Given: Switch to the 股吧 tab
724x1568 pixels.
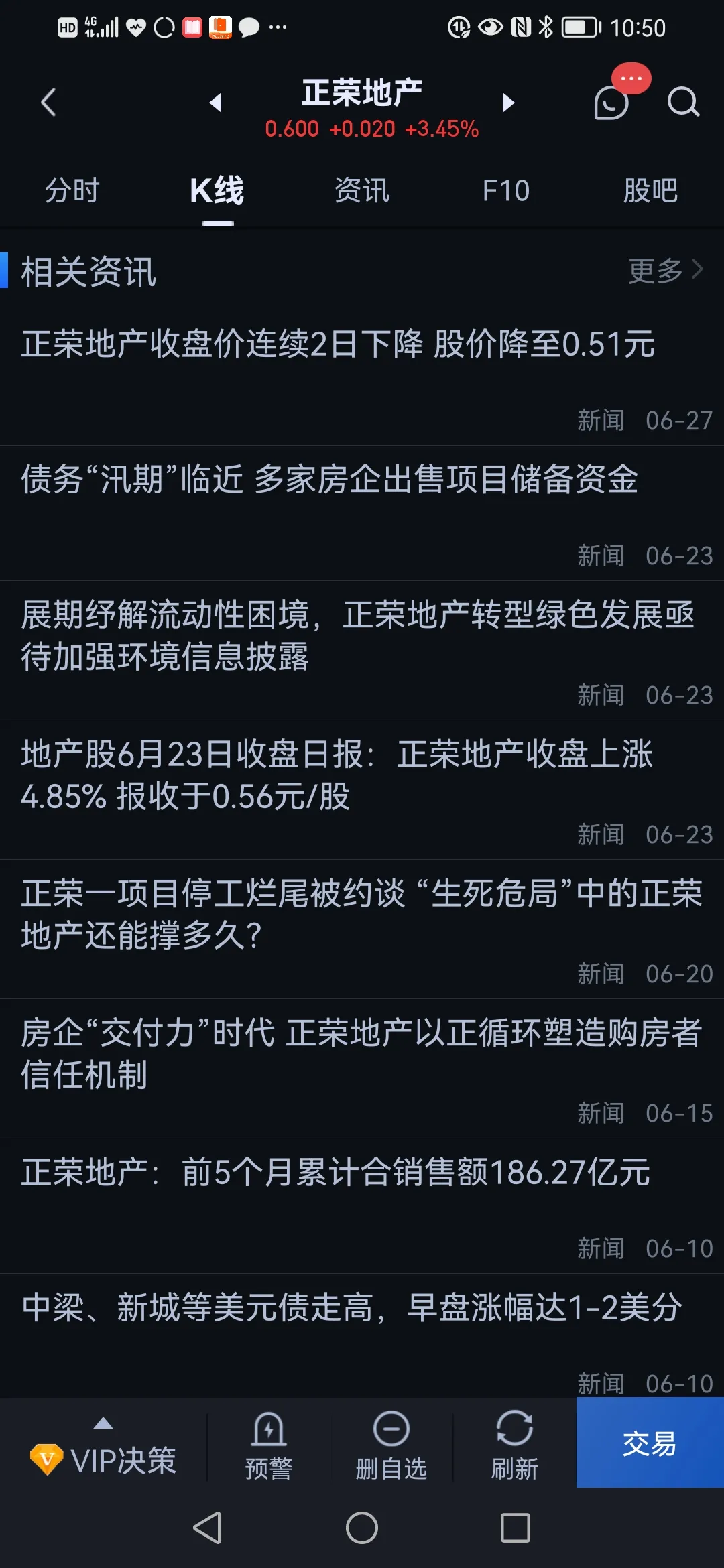Looking at the screenshot, I should tap(651, 191).
